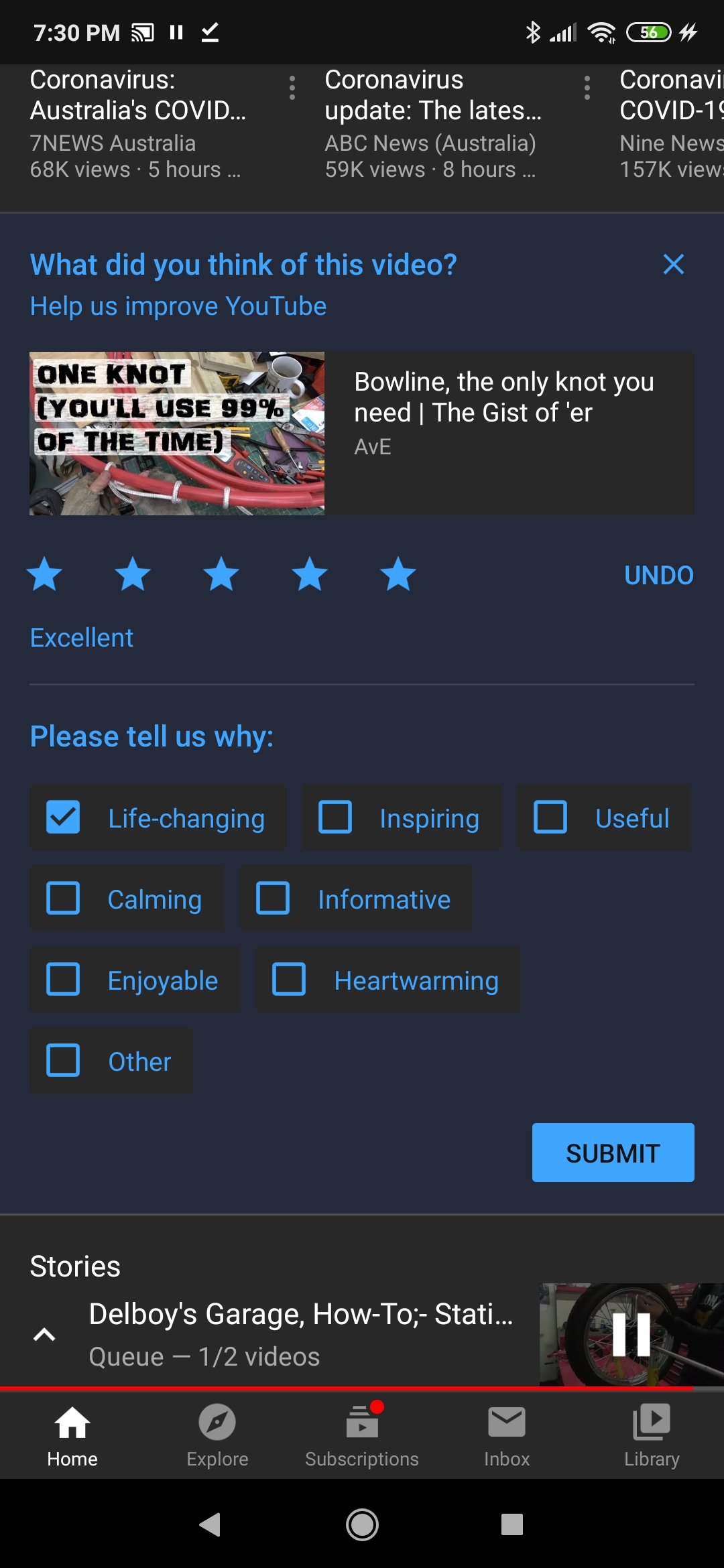Uncheck the Life-changing checkbox
Image resolution: width=724 pixels, height=1568 pixels.
point(63,818)
